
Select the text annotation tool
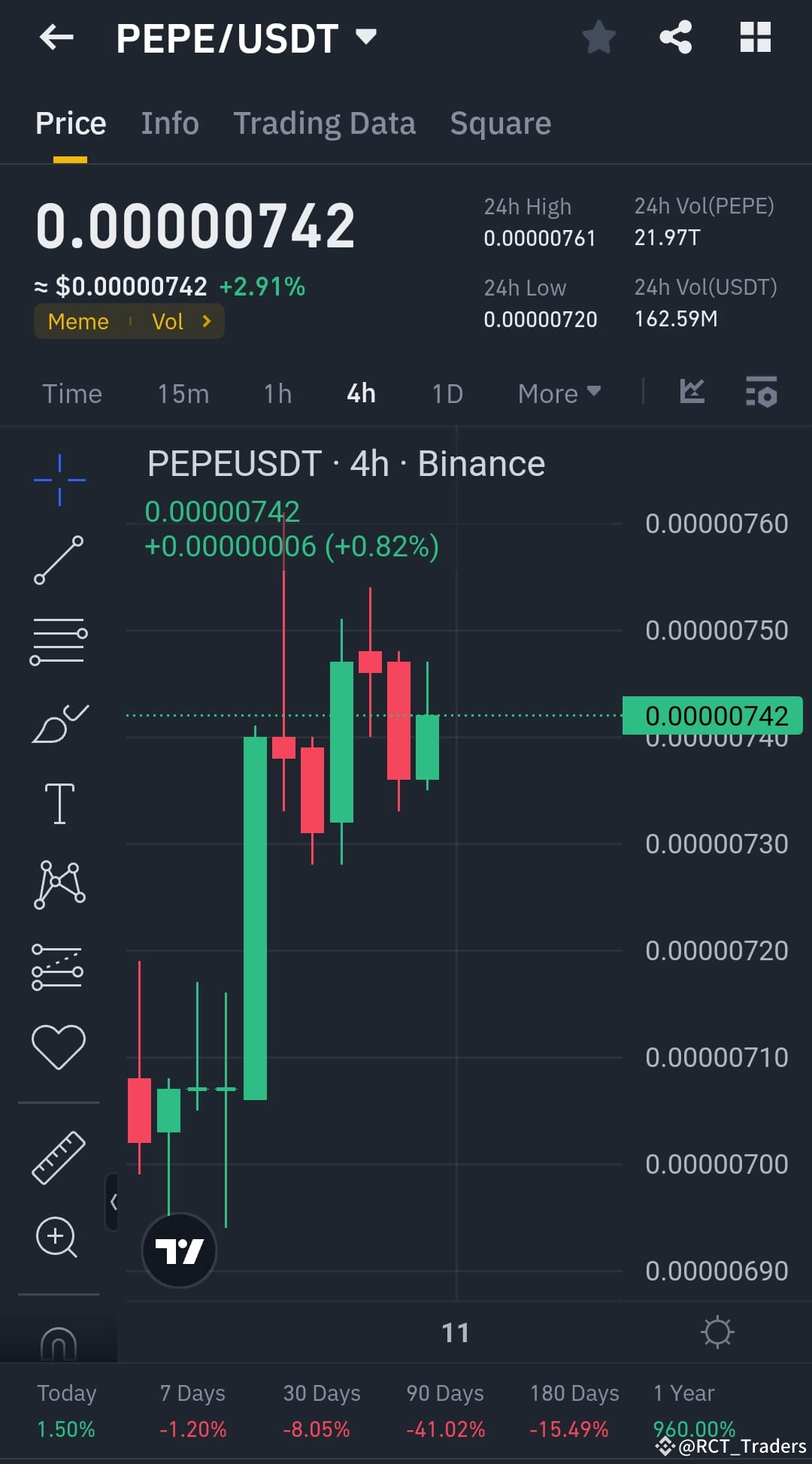coord(59,801)
